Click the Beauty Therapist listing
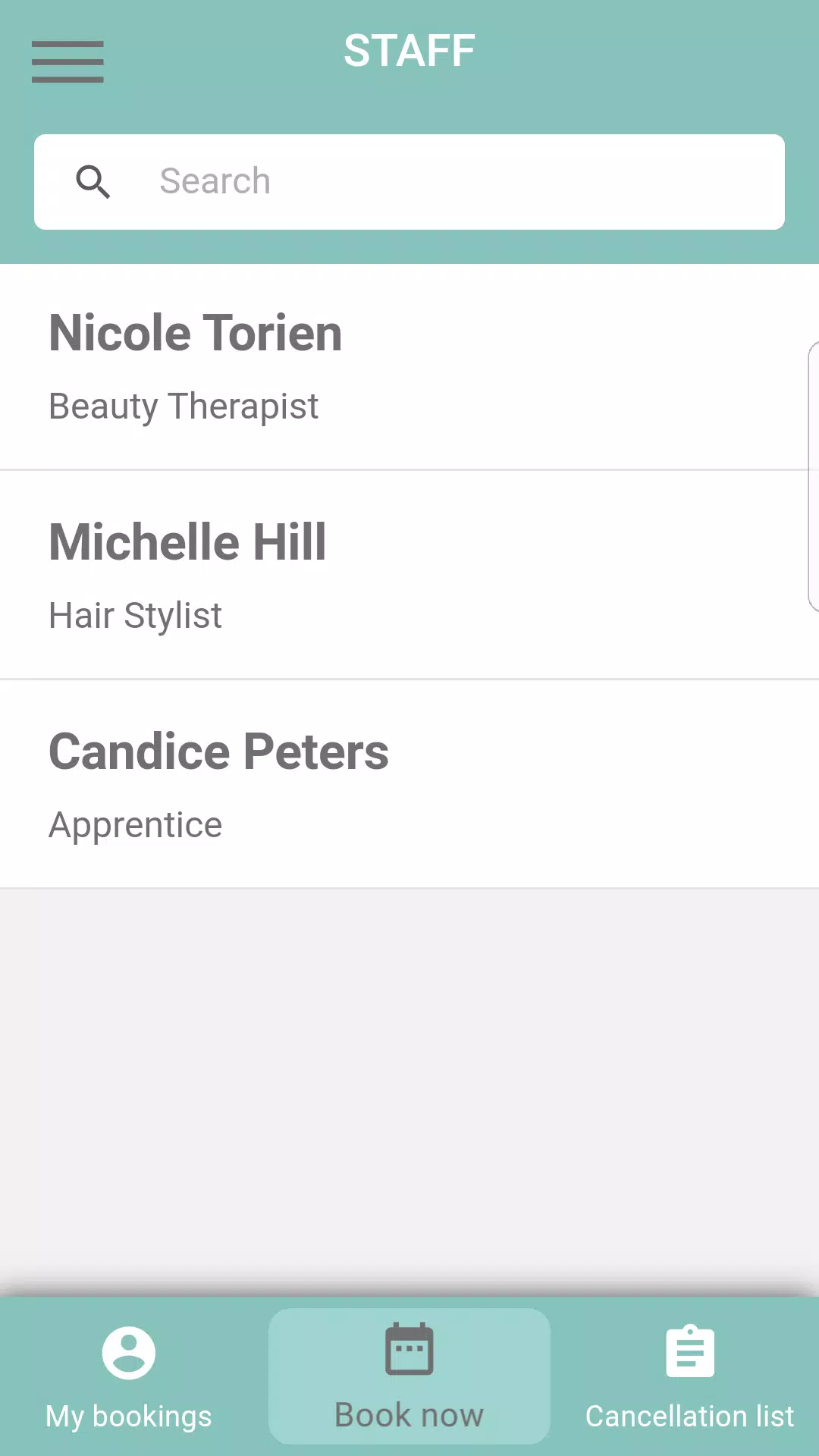The image size is (819, 1456). pos(183,406)
